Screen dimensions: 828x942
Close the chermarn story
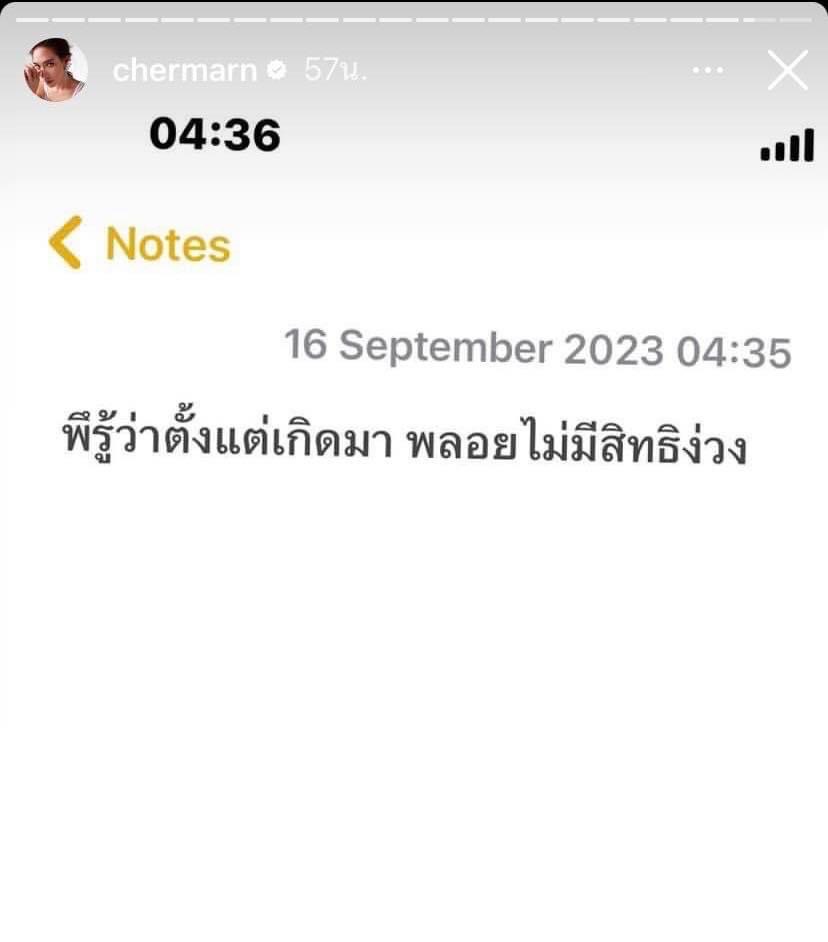786,71
